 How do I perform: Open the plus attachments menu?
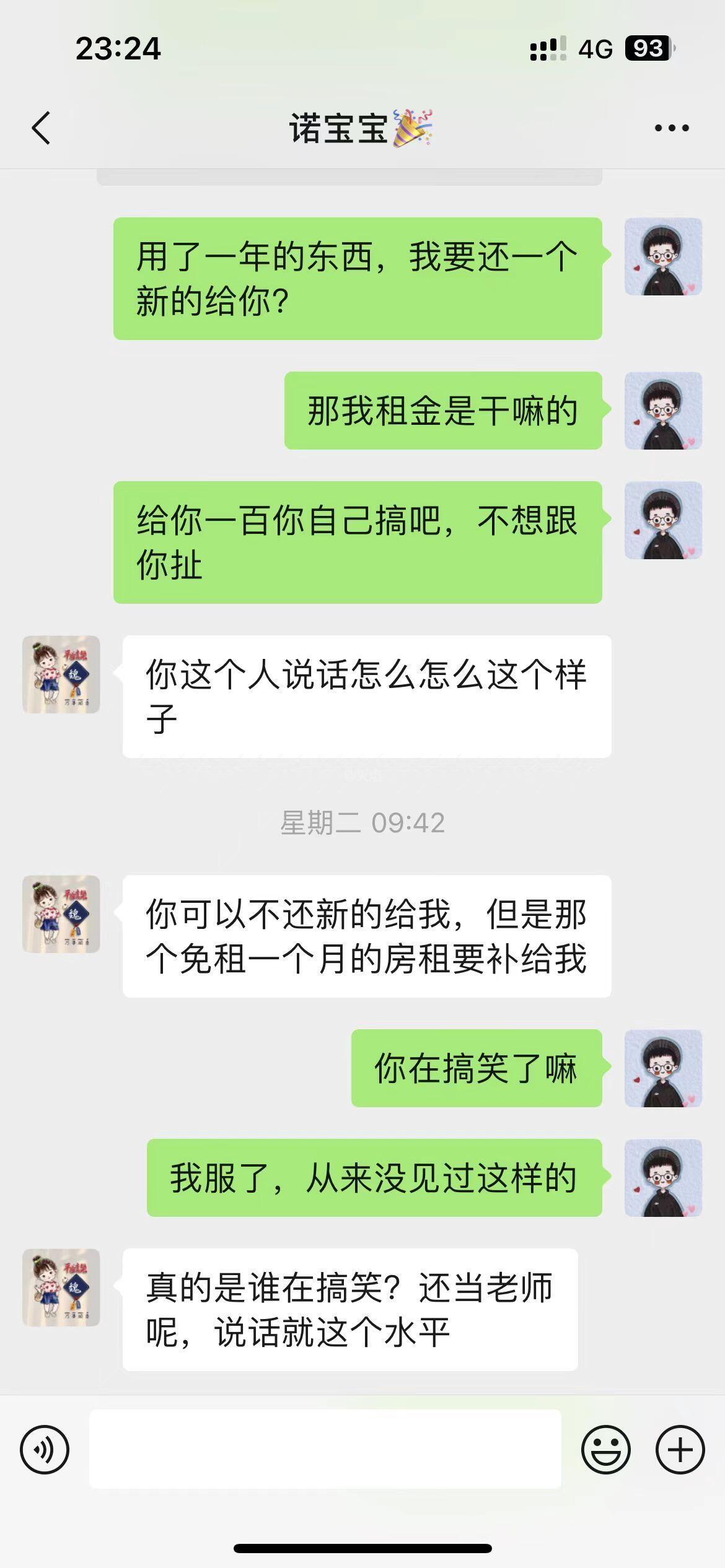(680, 1450)
